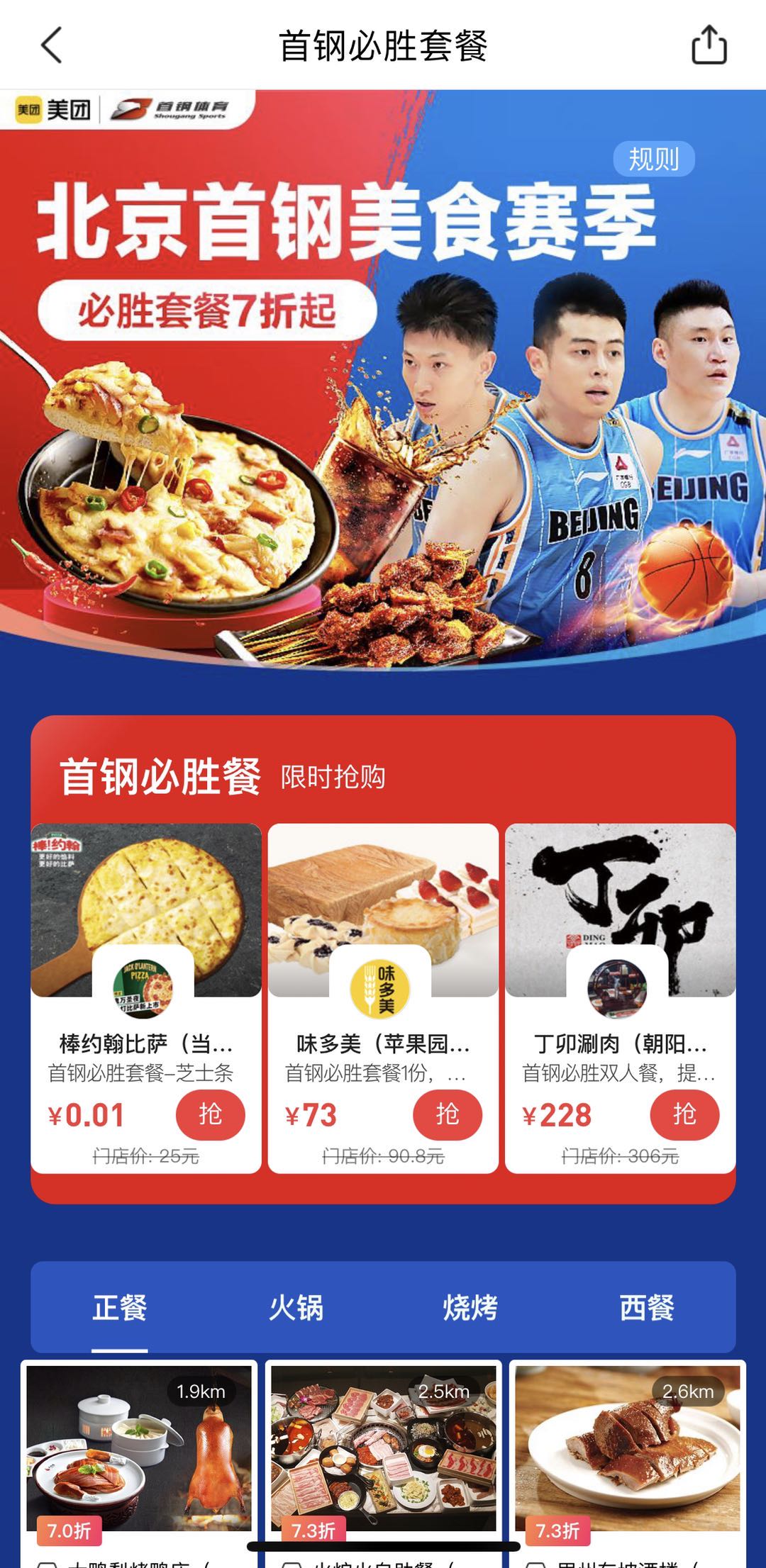Go back using the top arrow
Viewport: 766px width, 1568px height.
click(52, 45)
